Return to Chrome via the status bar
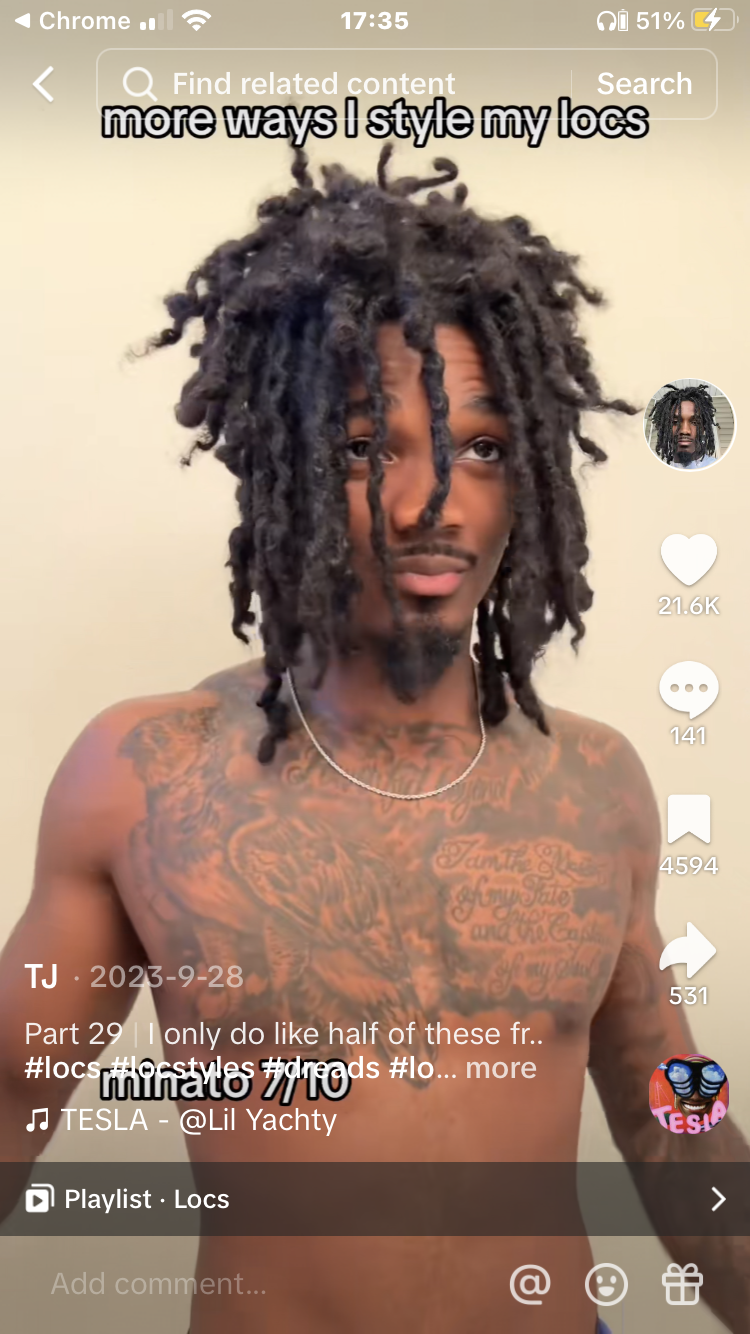Screen dimensions: 750x1334 point(73,20)
